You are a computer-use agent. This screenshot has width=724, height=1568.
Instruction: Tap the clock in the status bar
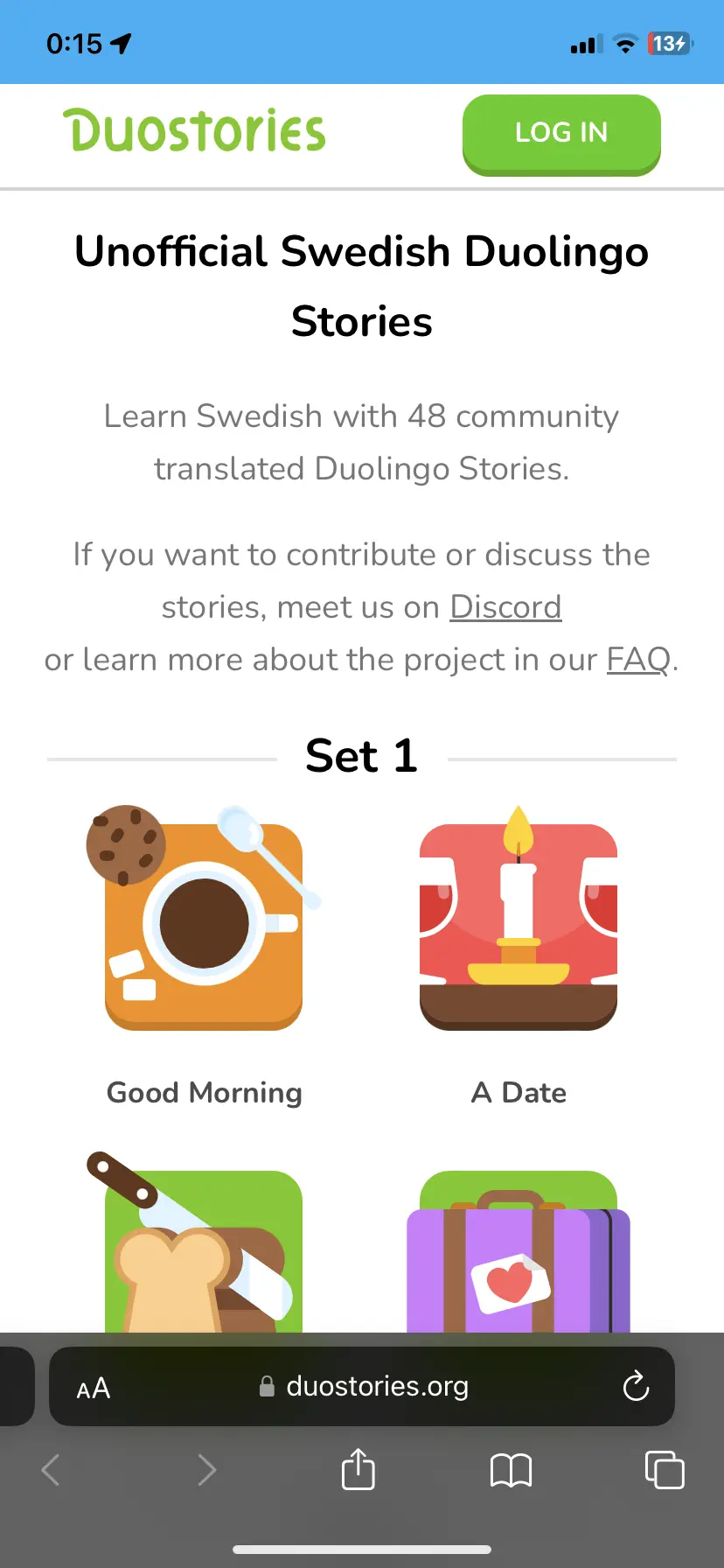[77, 43]
